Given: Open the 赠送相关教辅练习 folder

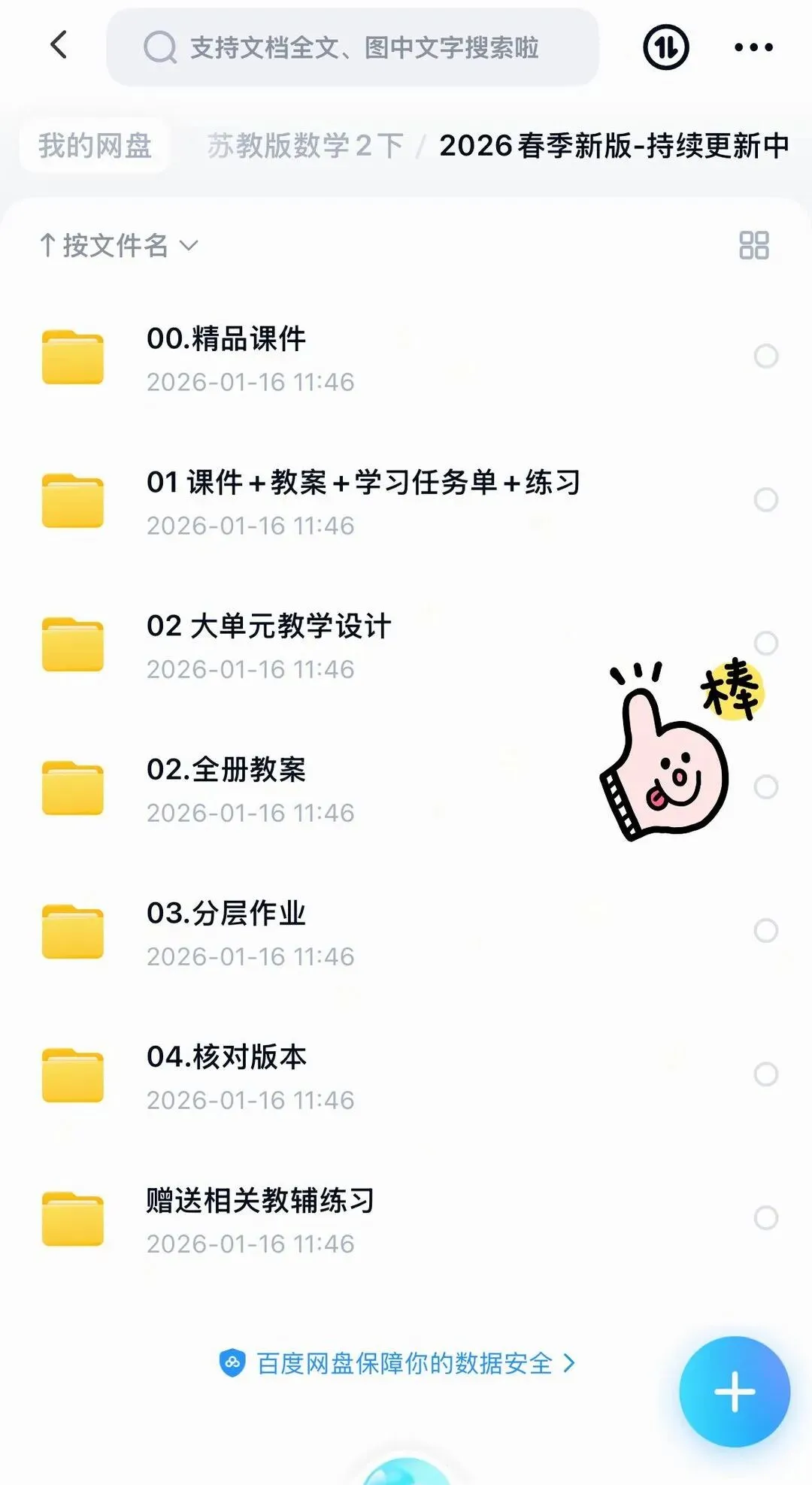Looking at the screenshot, I should click(260, 1201).
